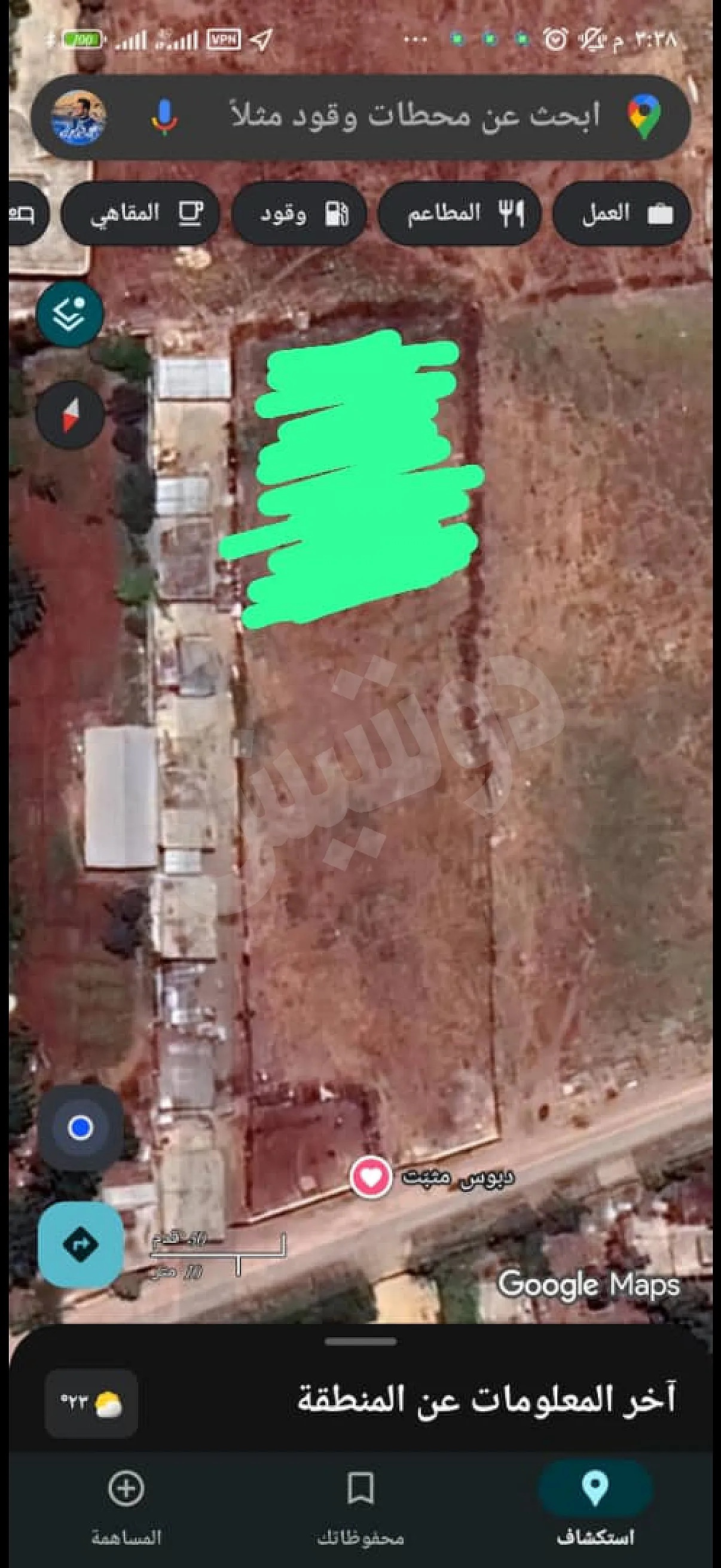
Task: Open the account profile picture
Action: pyautogui.click(x=79, y=116)
